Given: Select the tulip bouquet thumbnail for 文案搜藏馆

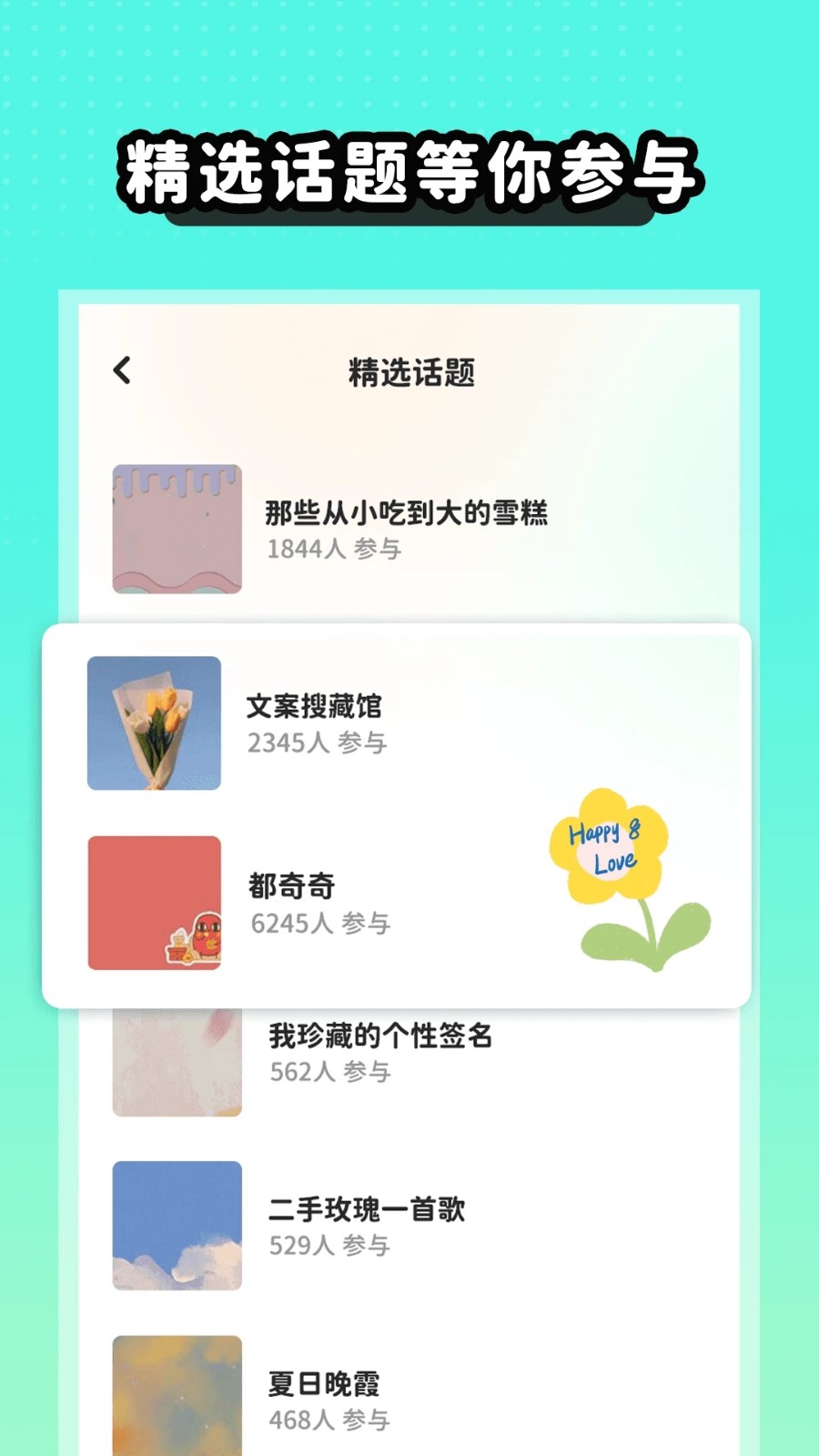Looking at the screenshot, I should point(155,723).
